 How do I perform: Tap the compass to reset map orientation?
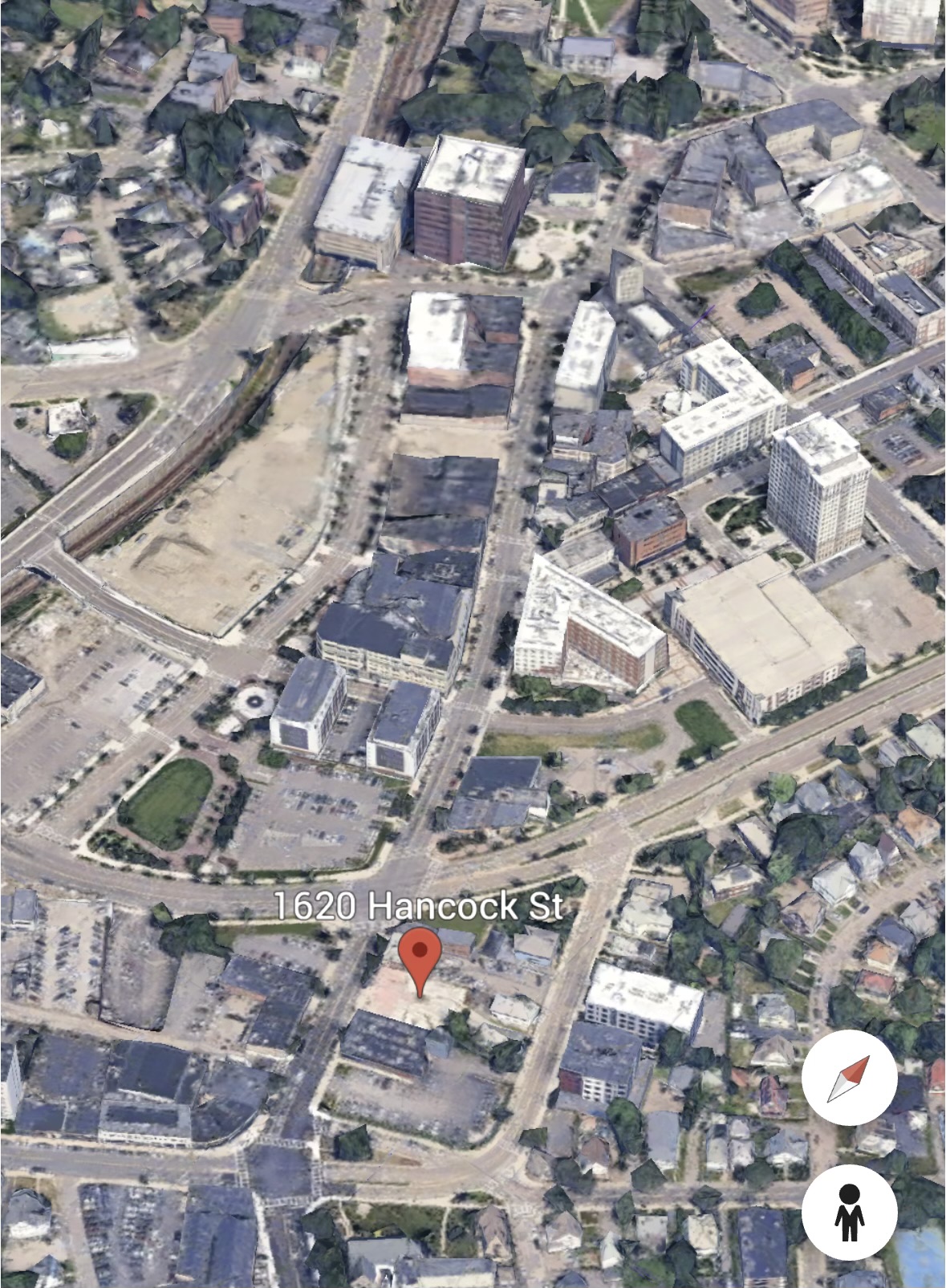(x=849, y=1079)
